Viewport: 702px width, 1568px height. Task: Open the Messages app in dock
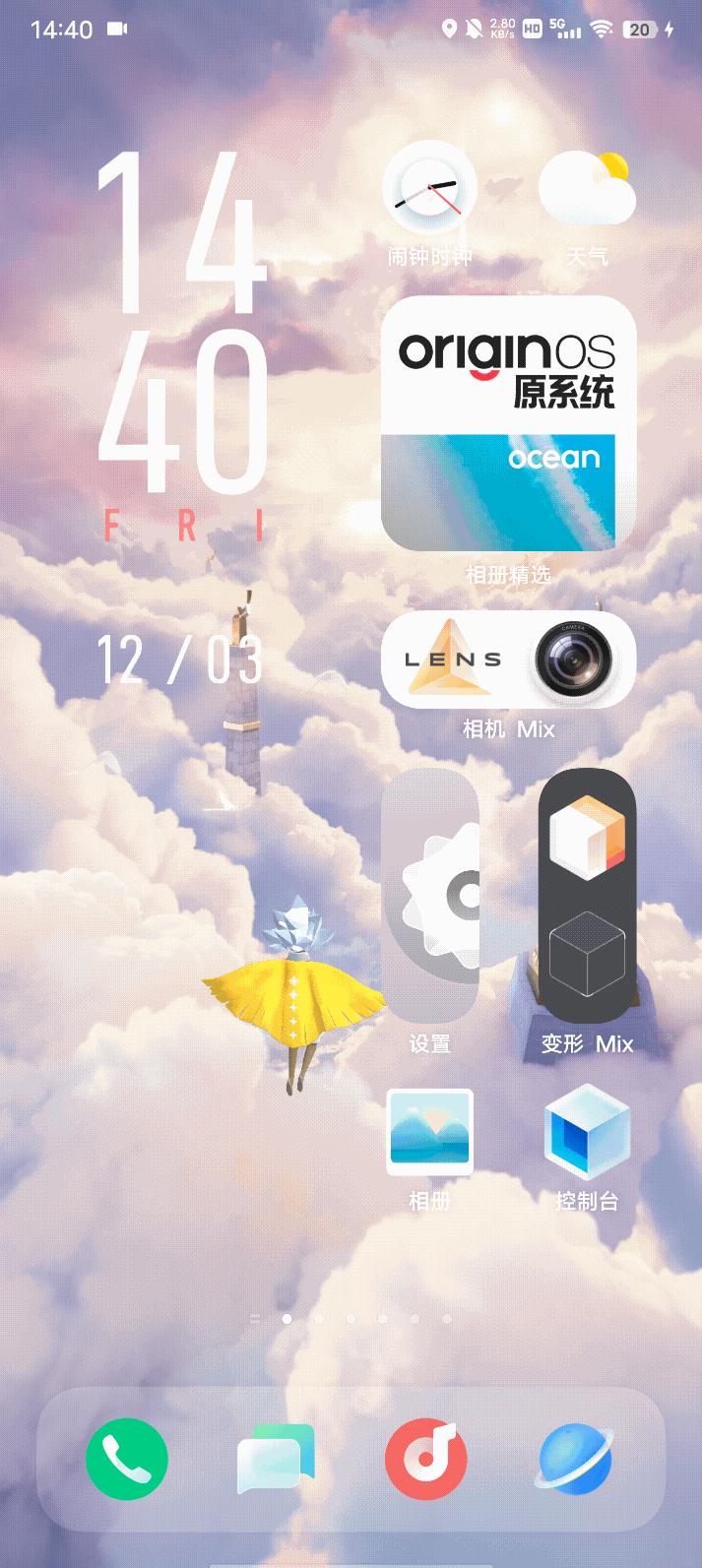pyautogui.click(x=276, y=1459)
